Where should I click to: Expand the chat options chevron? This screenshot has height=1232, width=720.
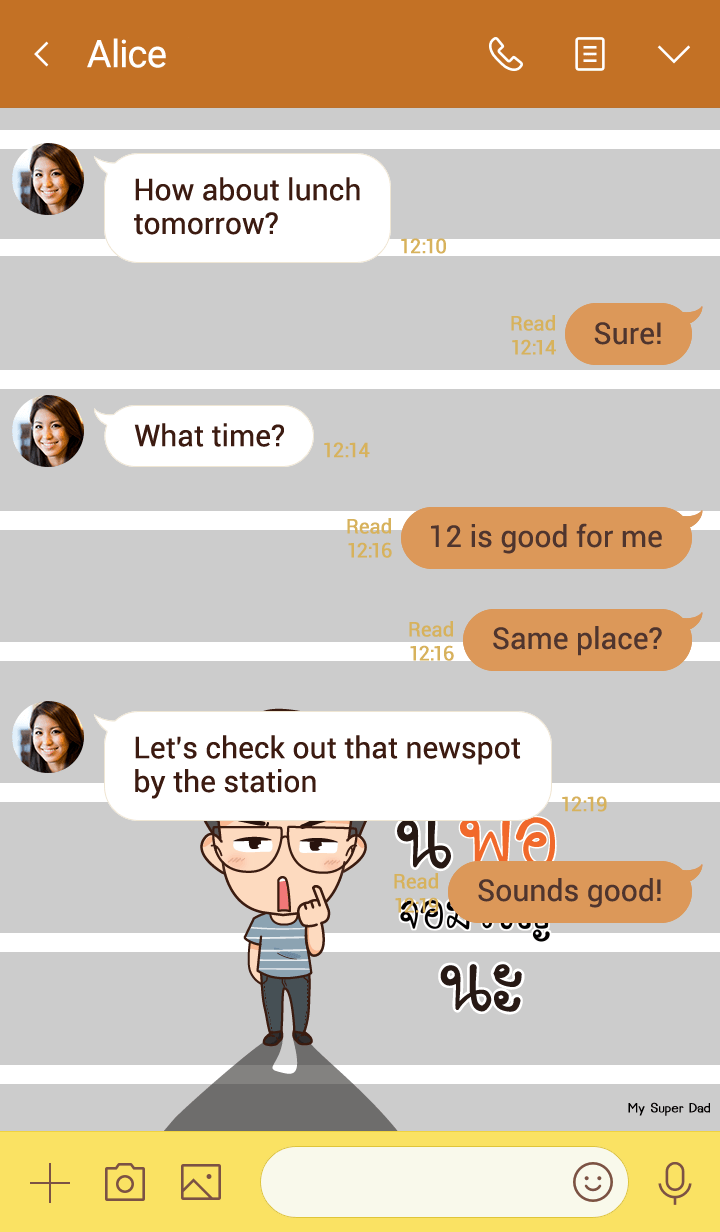click(x=674, y=54)
